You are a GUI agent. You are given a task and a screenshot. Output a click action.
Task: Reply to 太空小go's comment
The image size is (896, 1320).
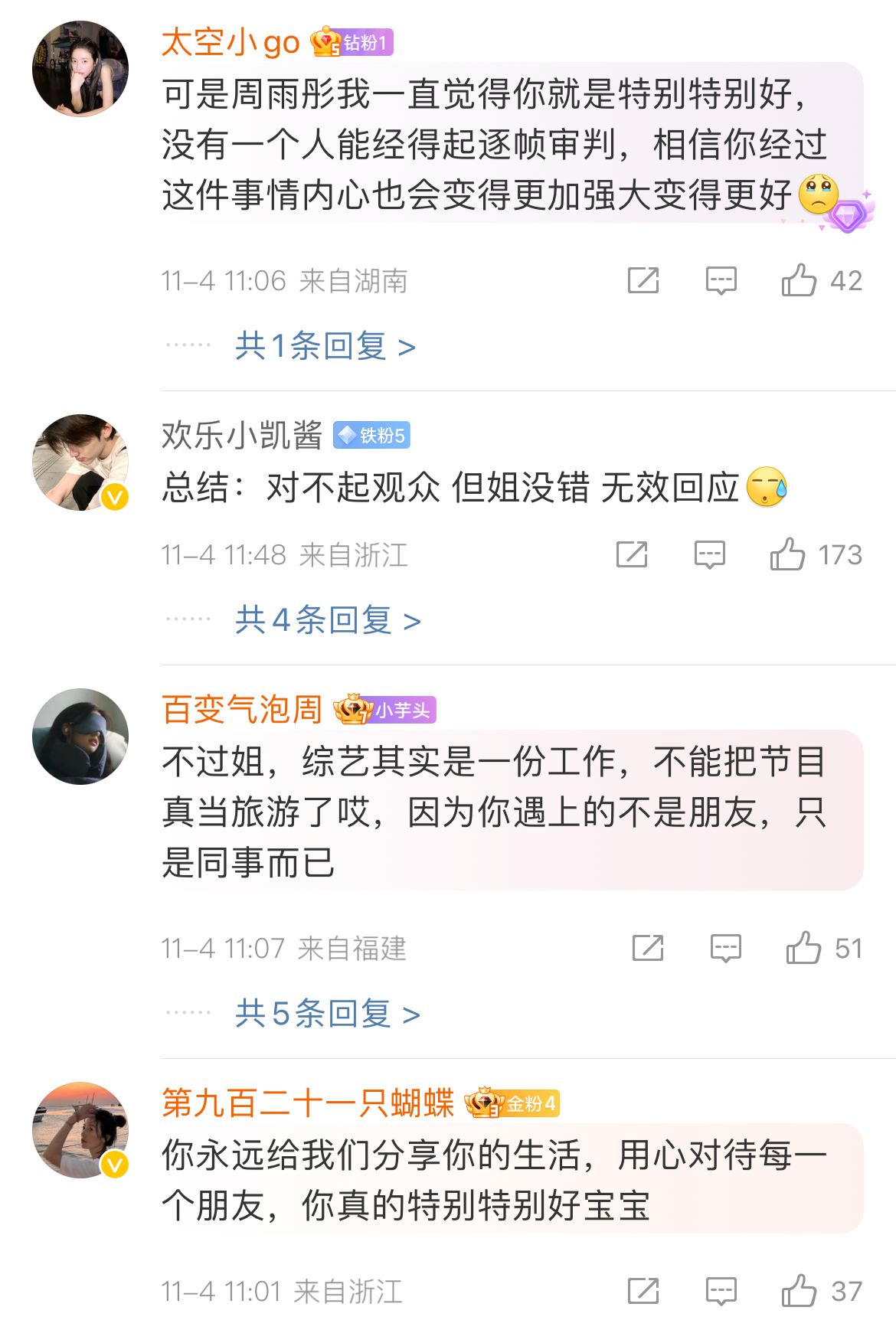pyautogui.click(x=721, y=280)
